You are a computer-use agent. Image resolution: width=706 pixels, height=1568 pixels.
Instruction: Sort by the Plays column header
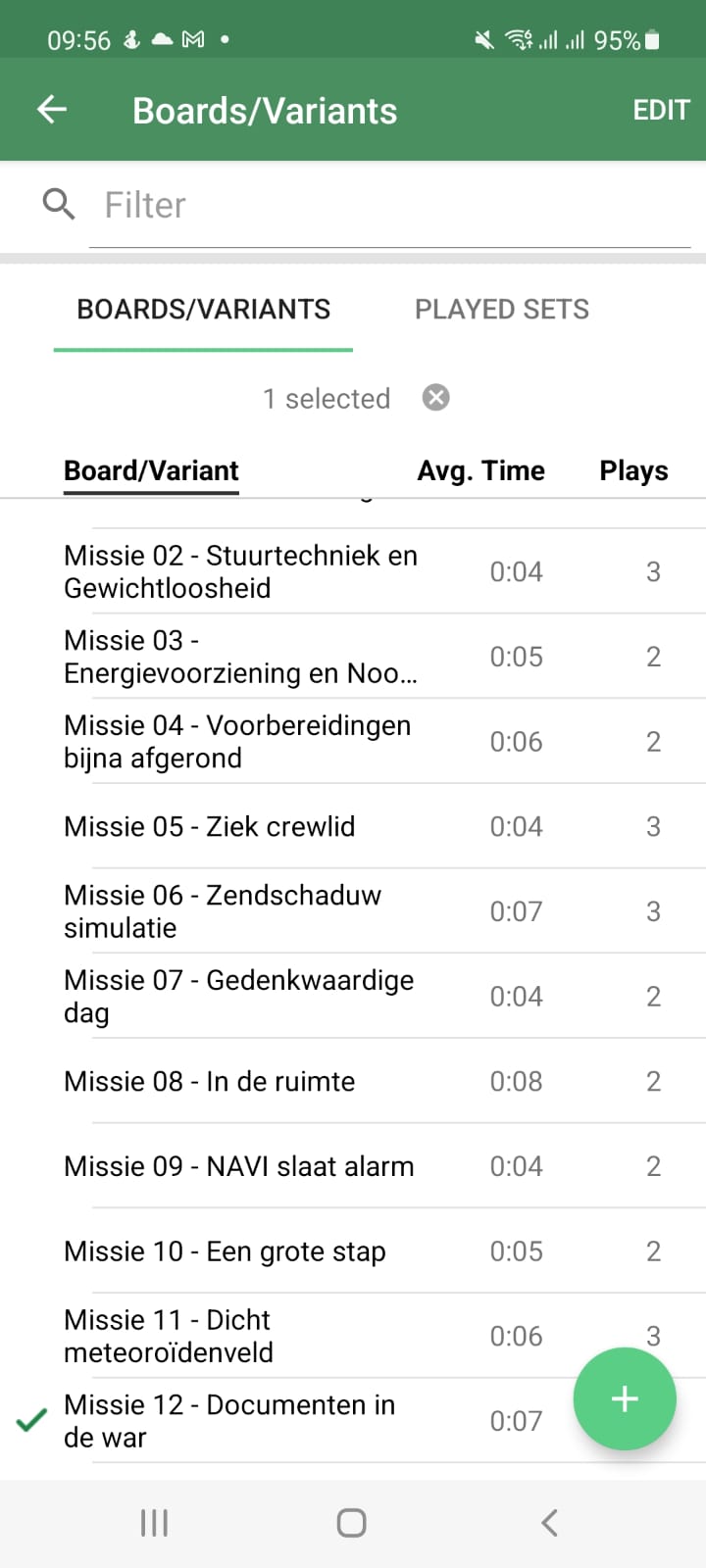(x=632, y=470)
